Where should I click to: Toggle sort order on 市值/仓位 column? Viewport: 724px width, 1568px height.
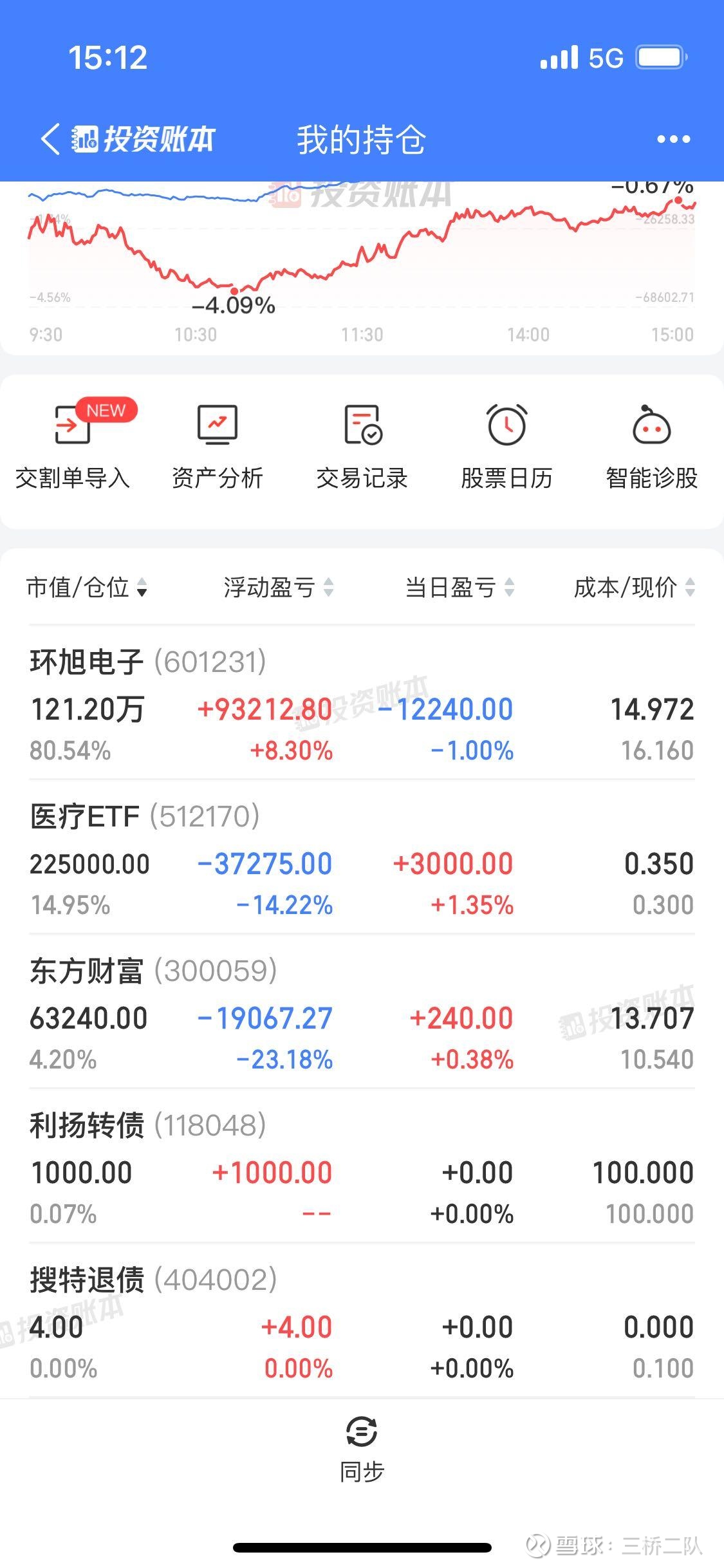click(x=87, y=587)
